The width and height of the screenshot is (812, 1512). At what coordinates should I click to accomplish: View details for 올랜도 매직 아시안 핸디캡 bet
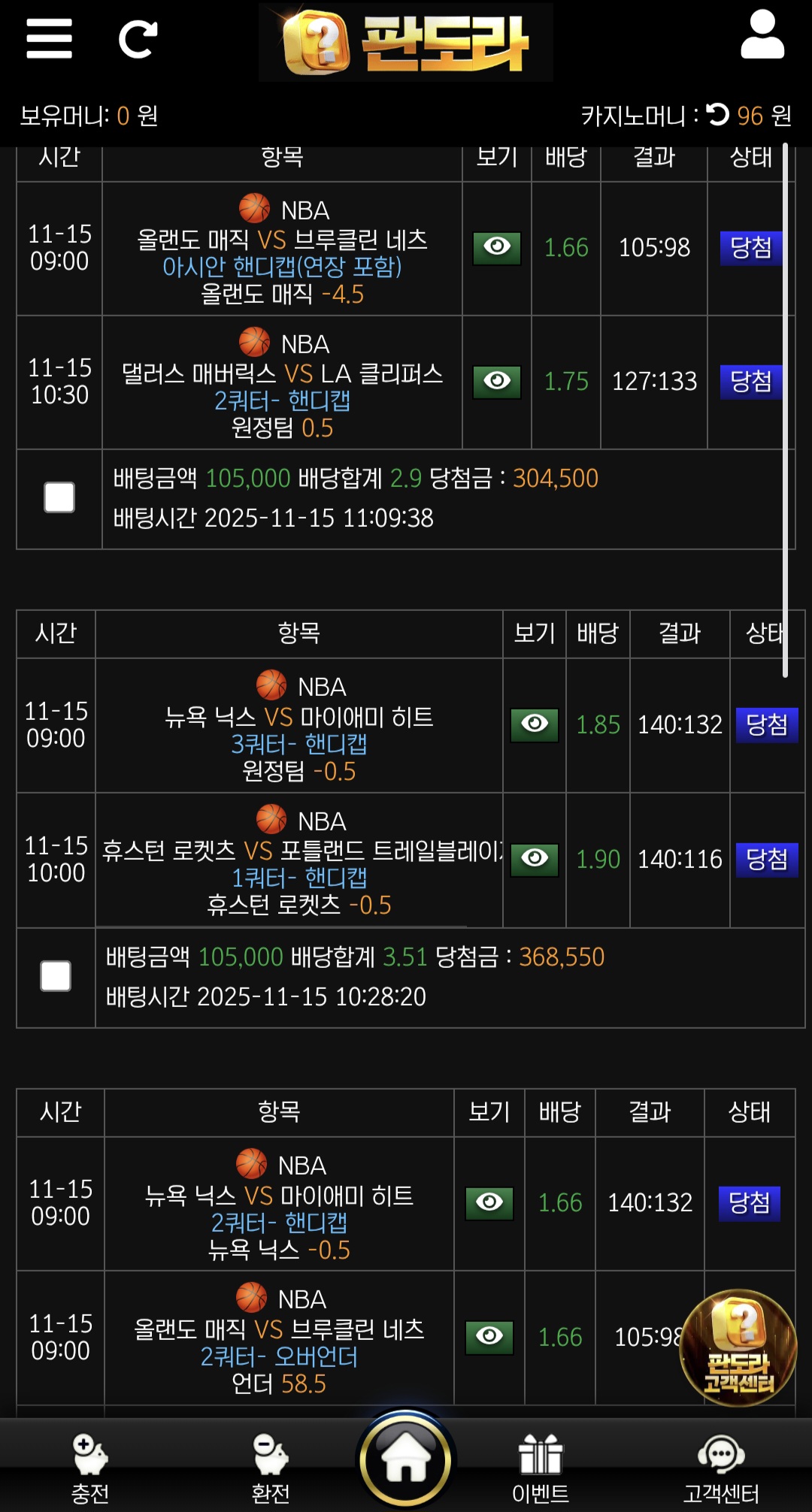(x=496, y=247)
